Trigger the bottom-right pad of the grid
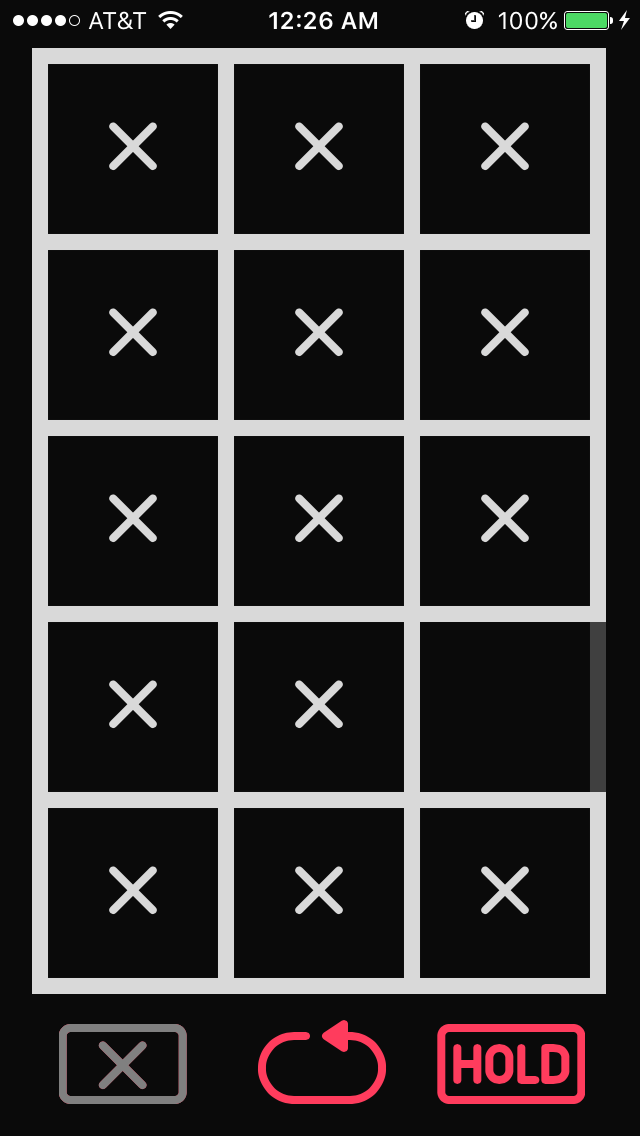This screenshot has width=640, height=1136. (x=505, y=893)
